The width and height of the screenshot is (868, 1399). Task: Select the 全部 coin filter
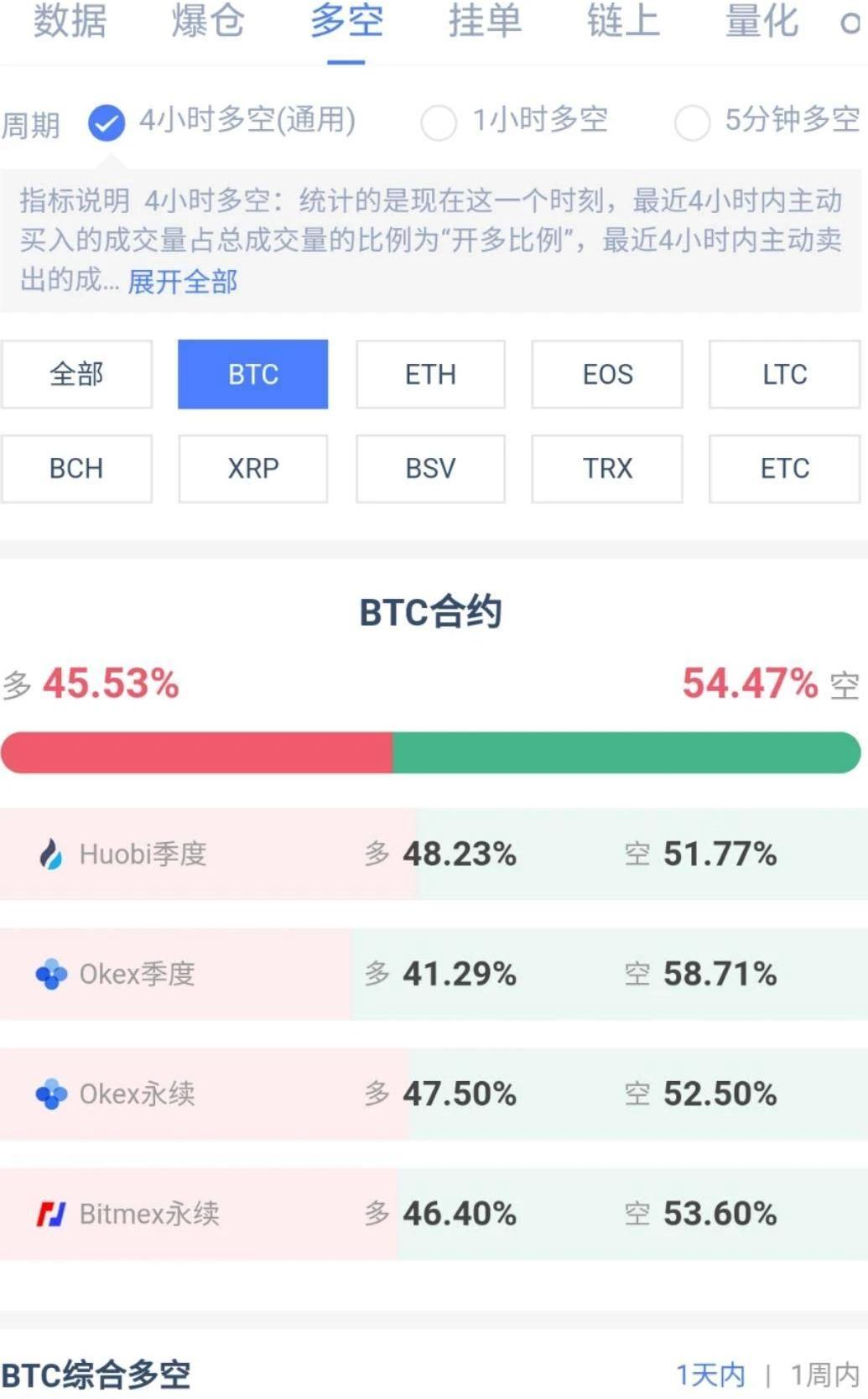[x=76, y=374]
